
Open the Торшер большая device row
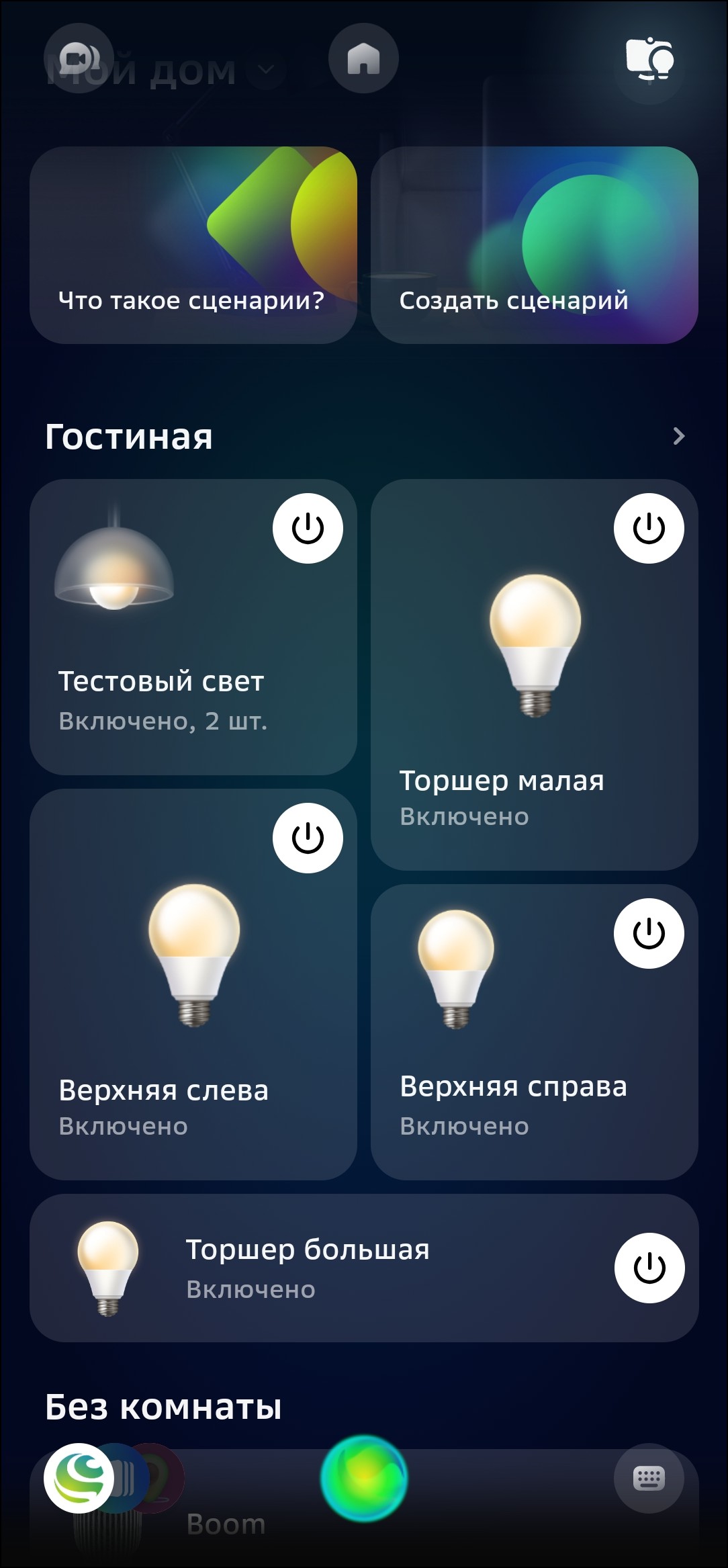point(336,1268)
